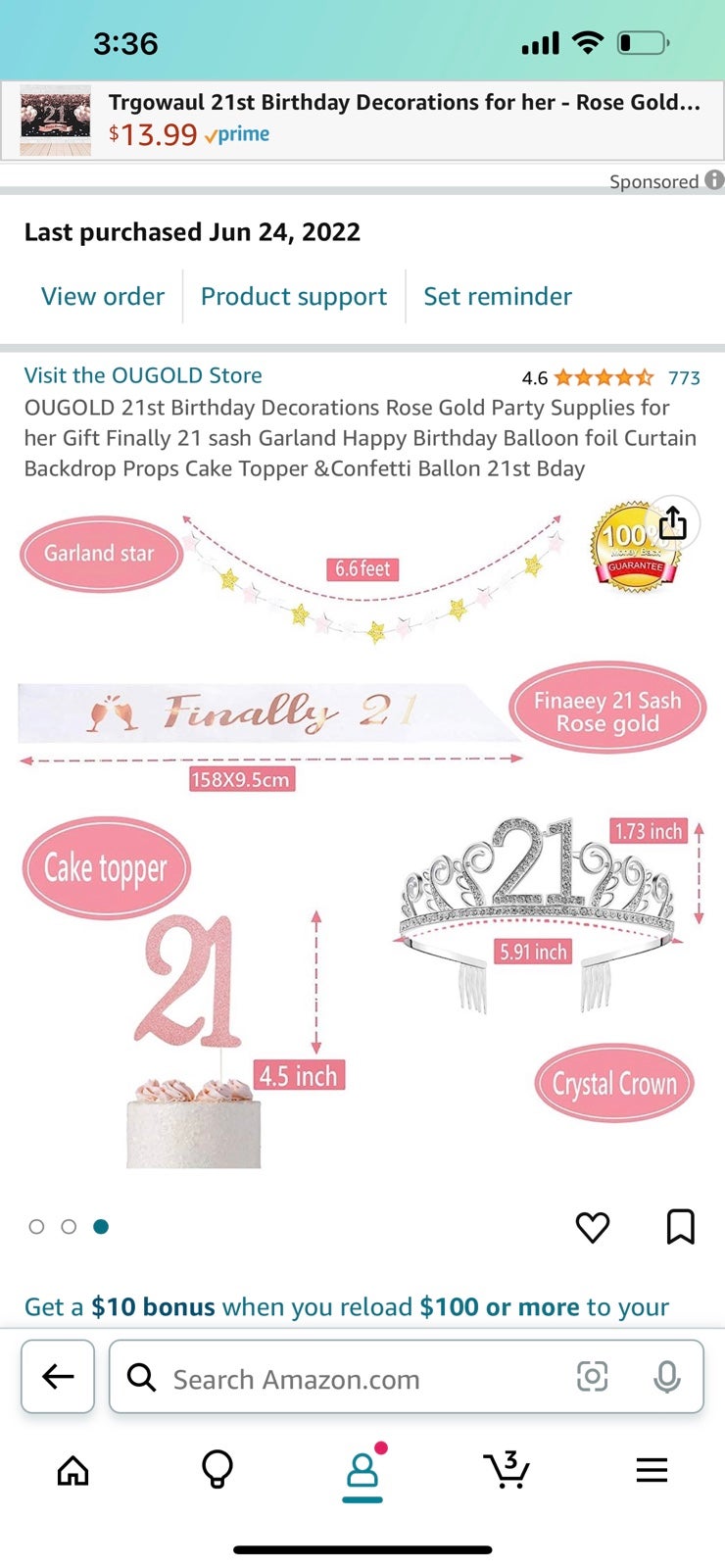Add item to wish list with heart icon

593,1227
